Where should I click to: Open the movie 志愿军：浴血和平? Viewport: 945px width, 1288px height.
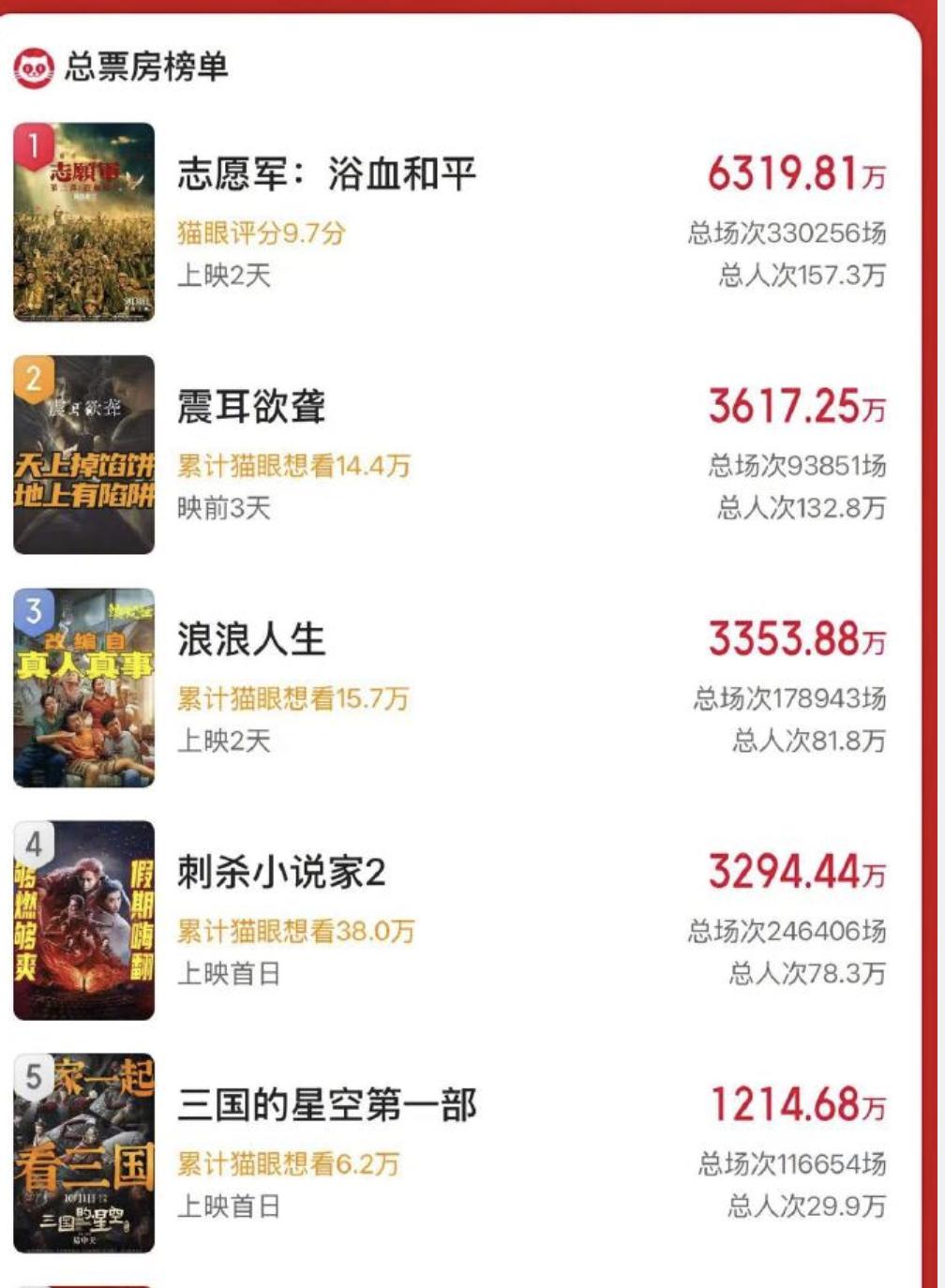[327, 175]
